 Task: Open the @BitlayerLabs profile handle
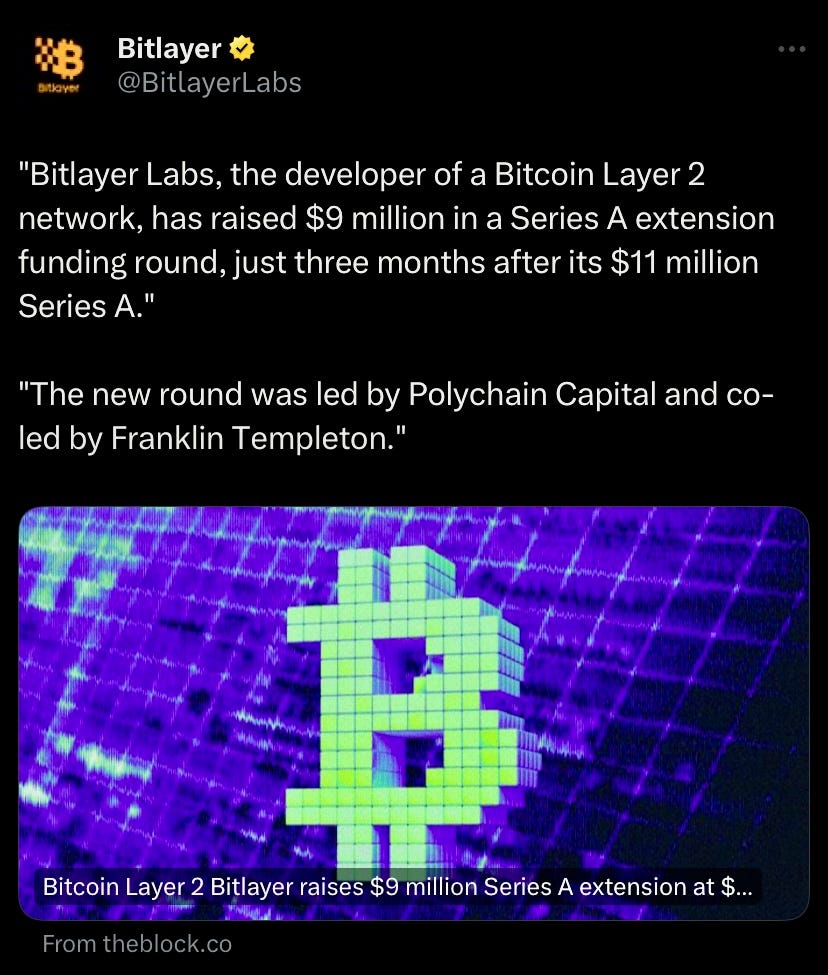tap(209, 83)
